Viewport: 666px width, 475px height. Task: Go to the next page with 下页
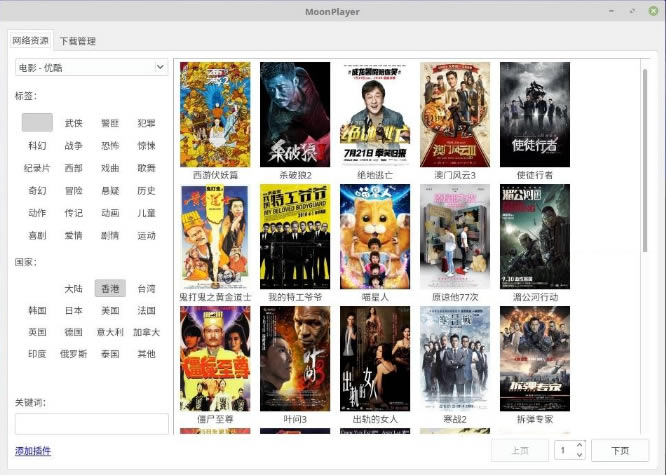(x=620, y=451)
